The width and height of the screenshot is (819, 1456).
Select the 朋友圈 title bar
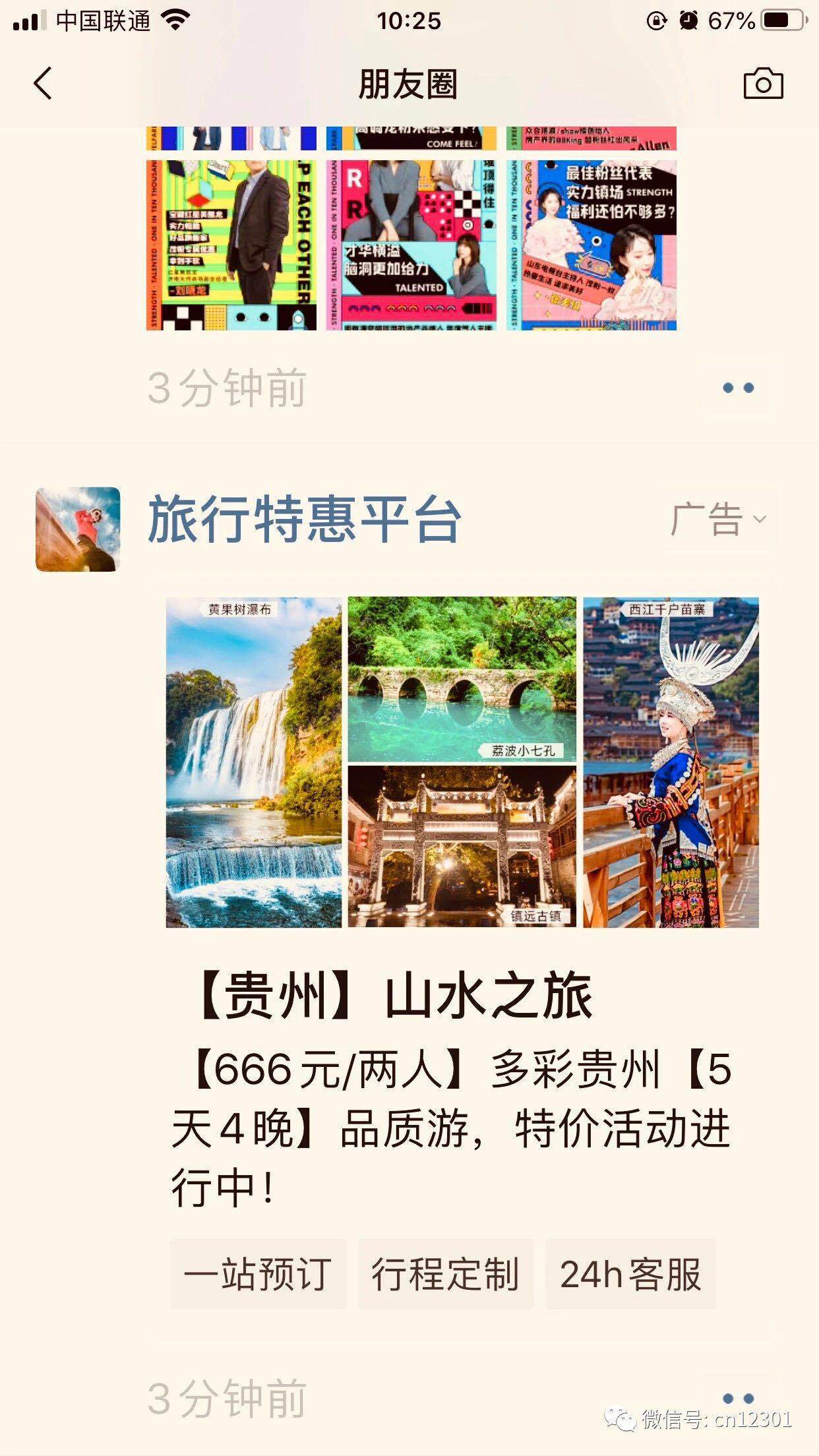point(409,84)
